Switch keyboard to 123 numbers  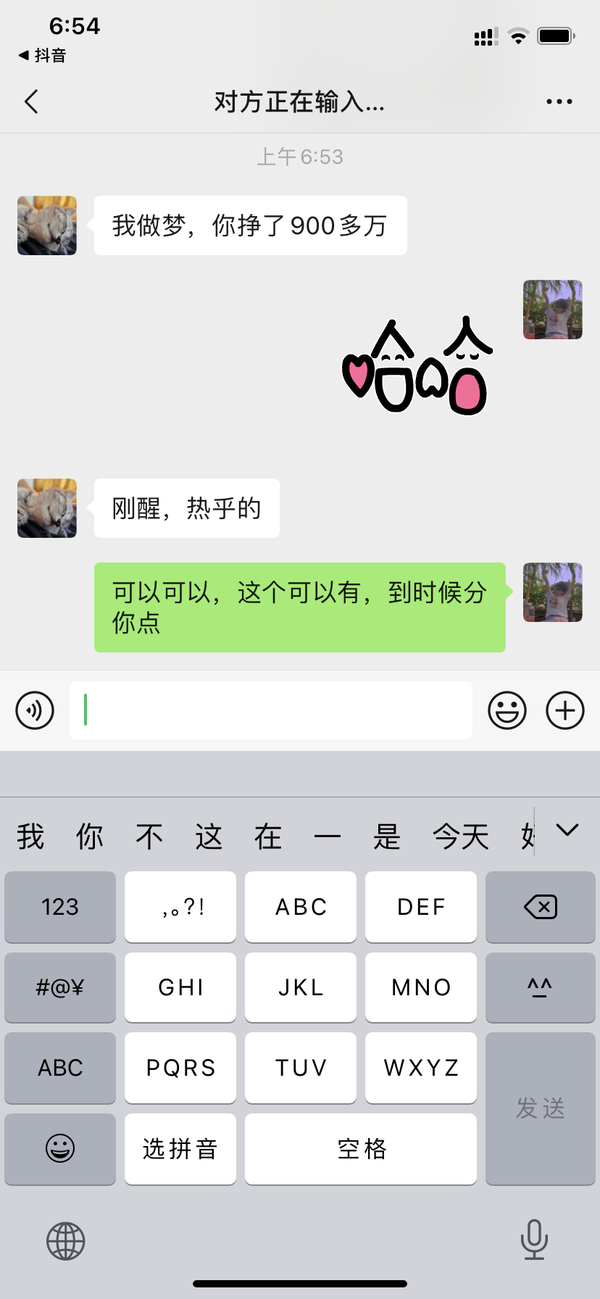click(60, 907)
